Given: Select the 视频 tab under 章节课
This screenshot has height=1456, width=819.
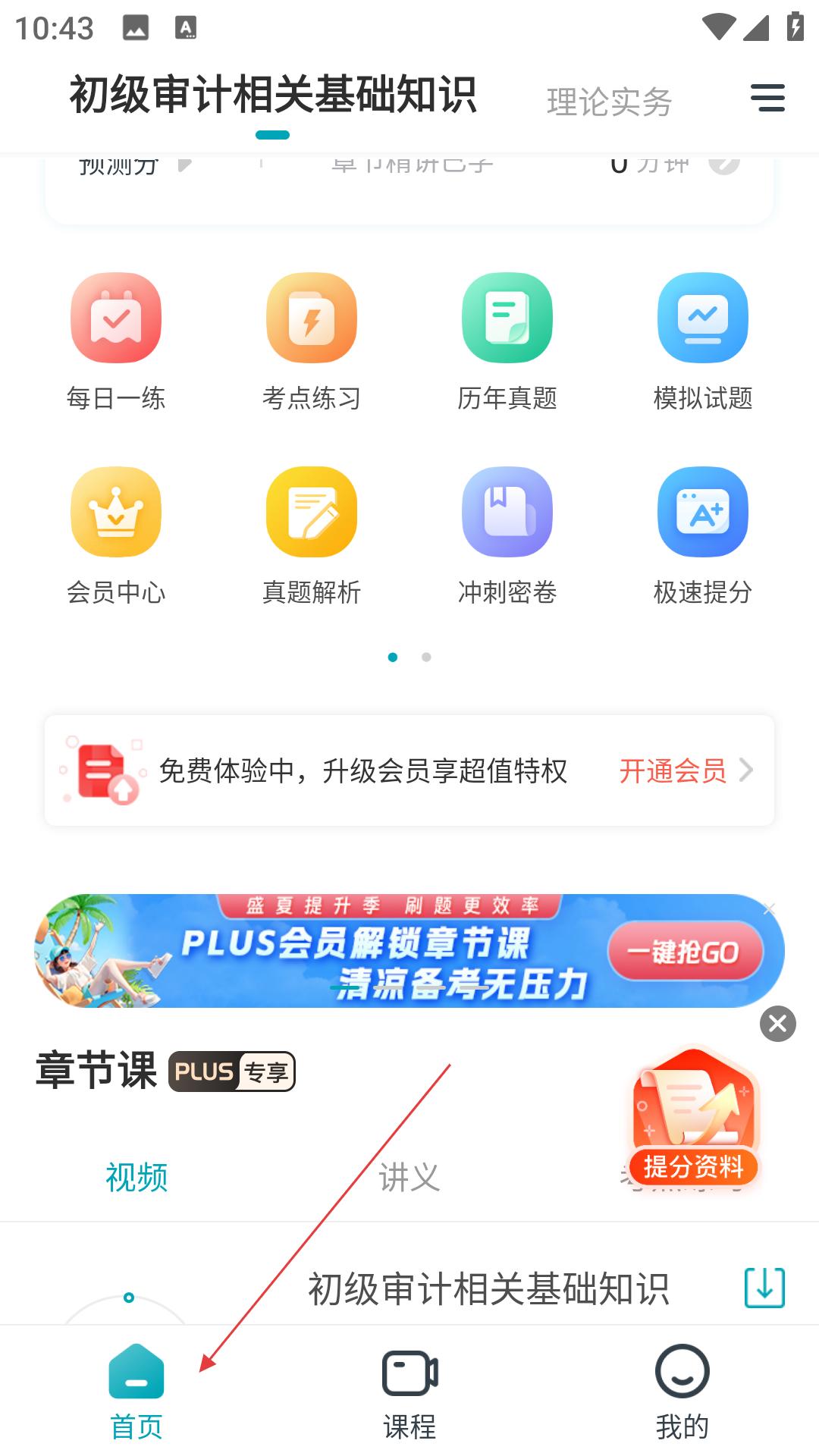Looking at the screenshot, I should coord(136,1178).
